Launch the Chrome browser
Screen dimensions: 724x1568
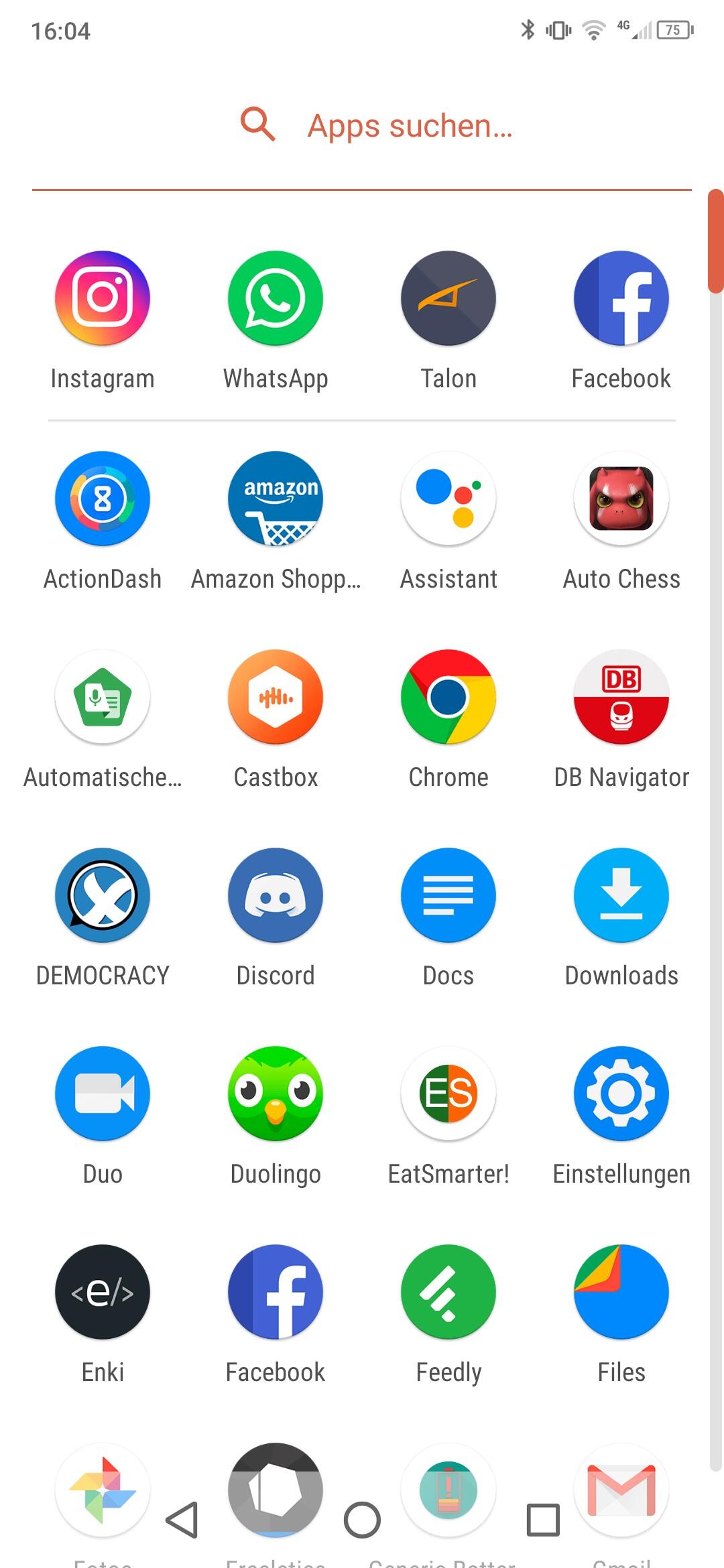coord(448,697)
